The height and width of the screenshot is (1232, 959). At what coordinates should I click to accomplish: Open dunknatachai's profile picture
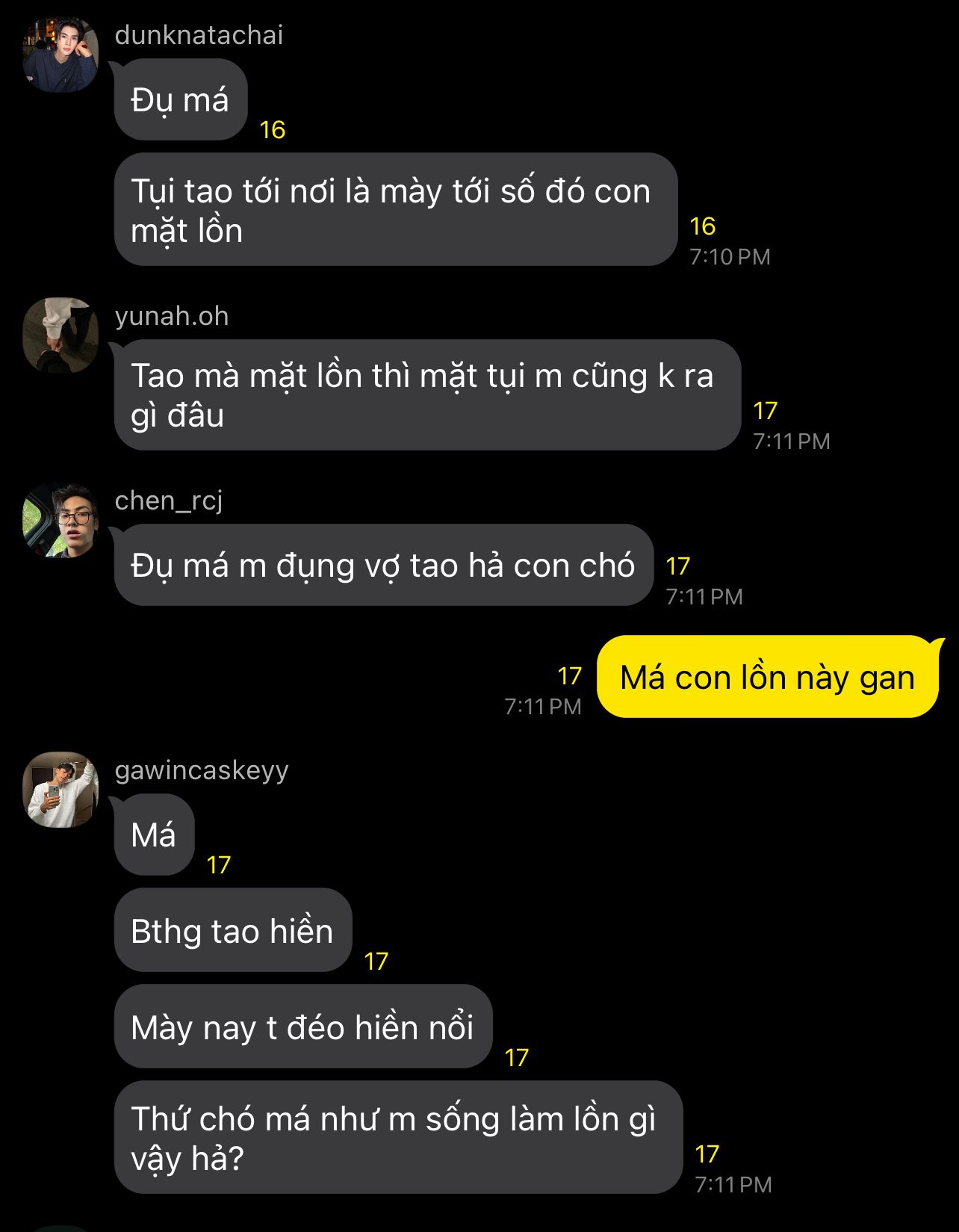point(60,55)
